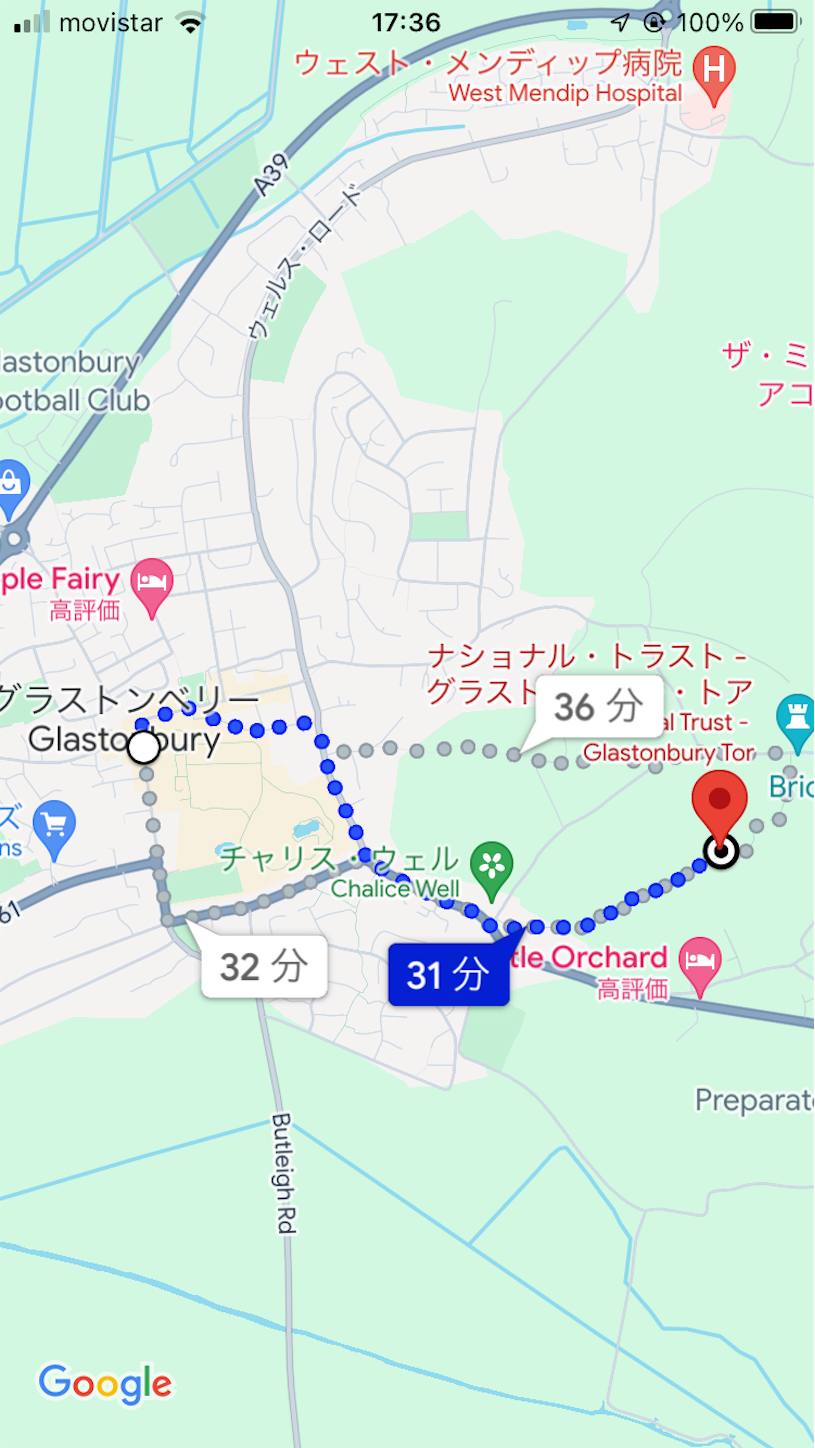815x1448 pixels.
Task: Open the shopping bag marker
Action: [10, 483]
